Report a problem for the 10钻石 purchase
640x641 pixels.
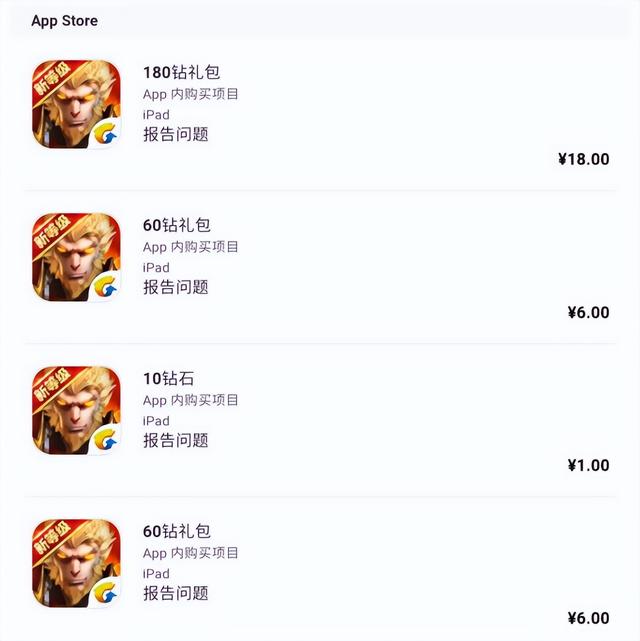point(176,440)
